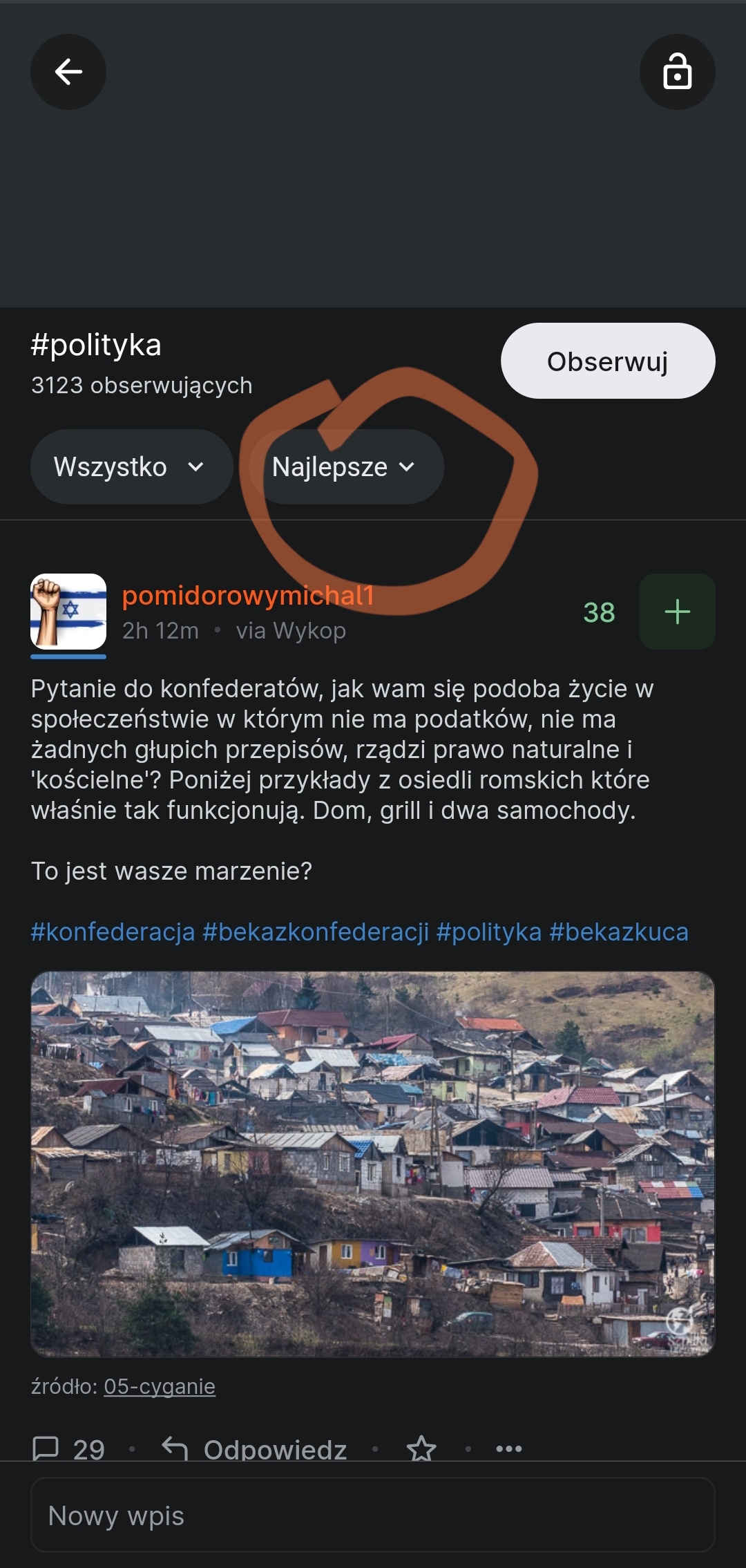746x1568 pixels.
Task: Open pomidorowymichal1's profile
Action: pyautogui.click(x=248, y=596)
